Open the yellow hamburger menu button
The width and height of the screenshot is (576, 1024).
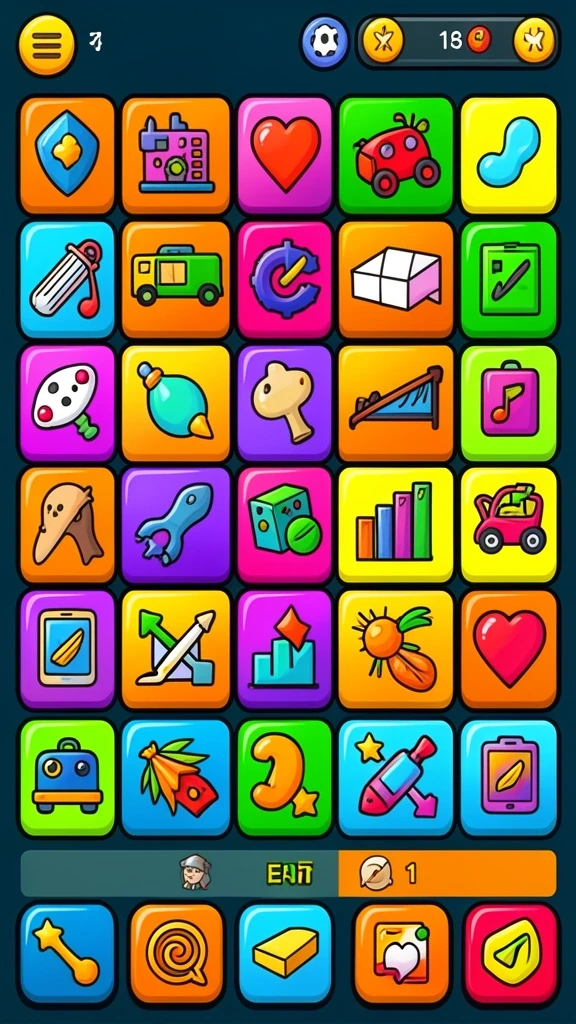(x=46, y=43)
